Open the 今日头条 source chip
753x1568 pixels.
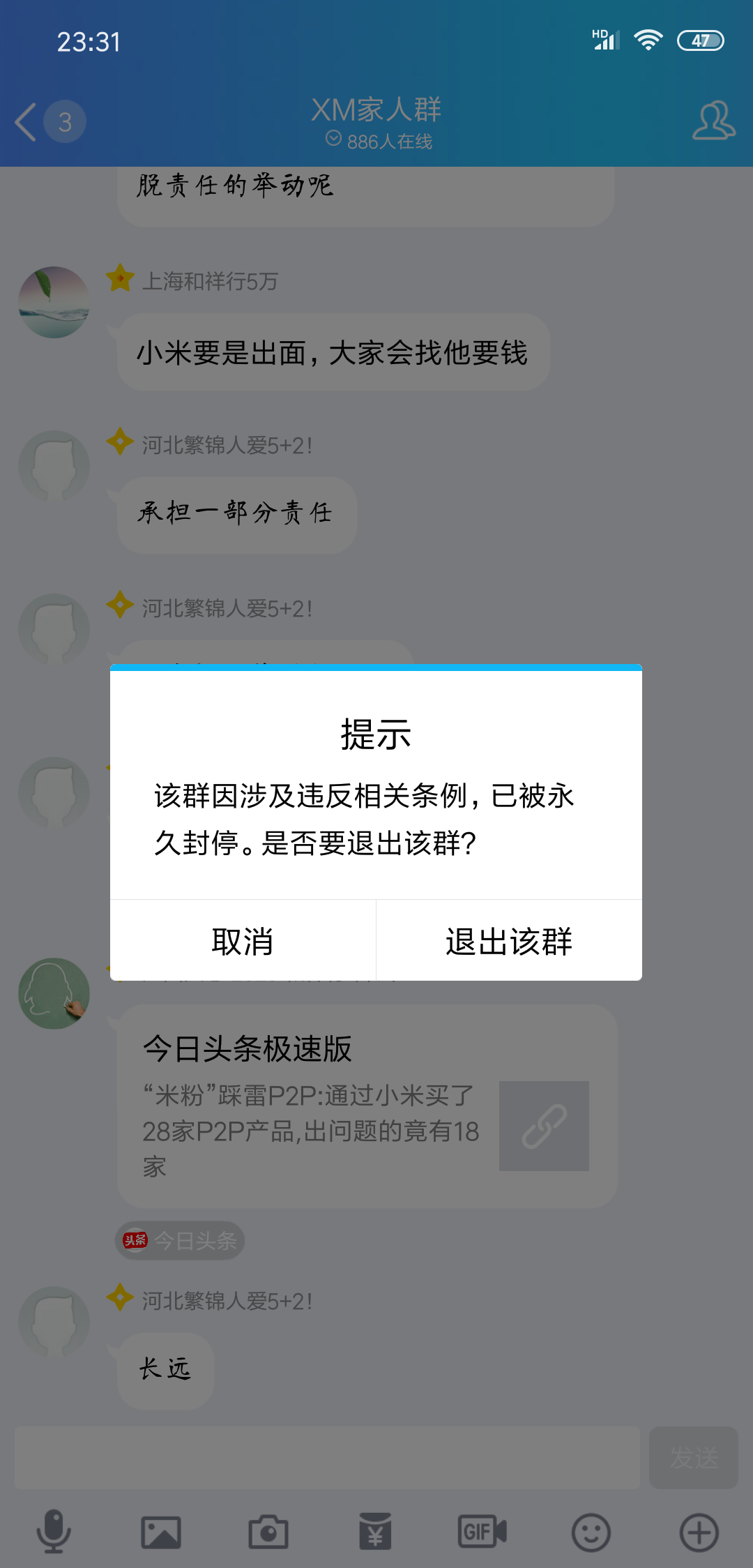pyautogui.click(x=180, y=1240)
